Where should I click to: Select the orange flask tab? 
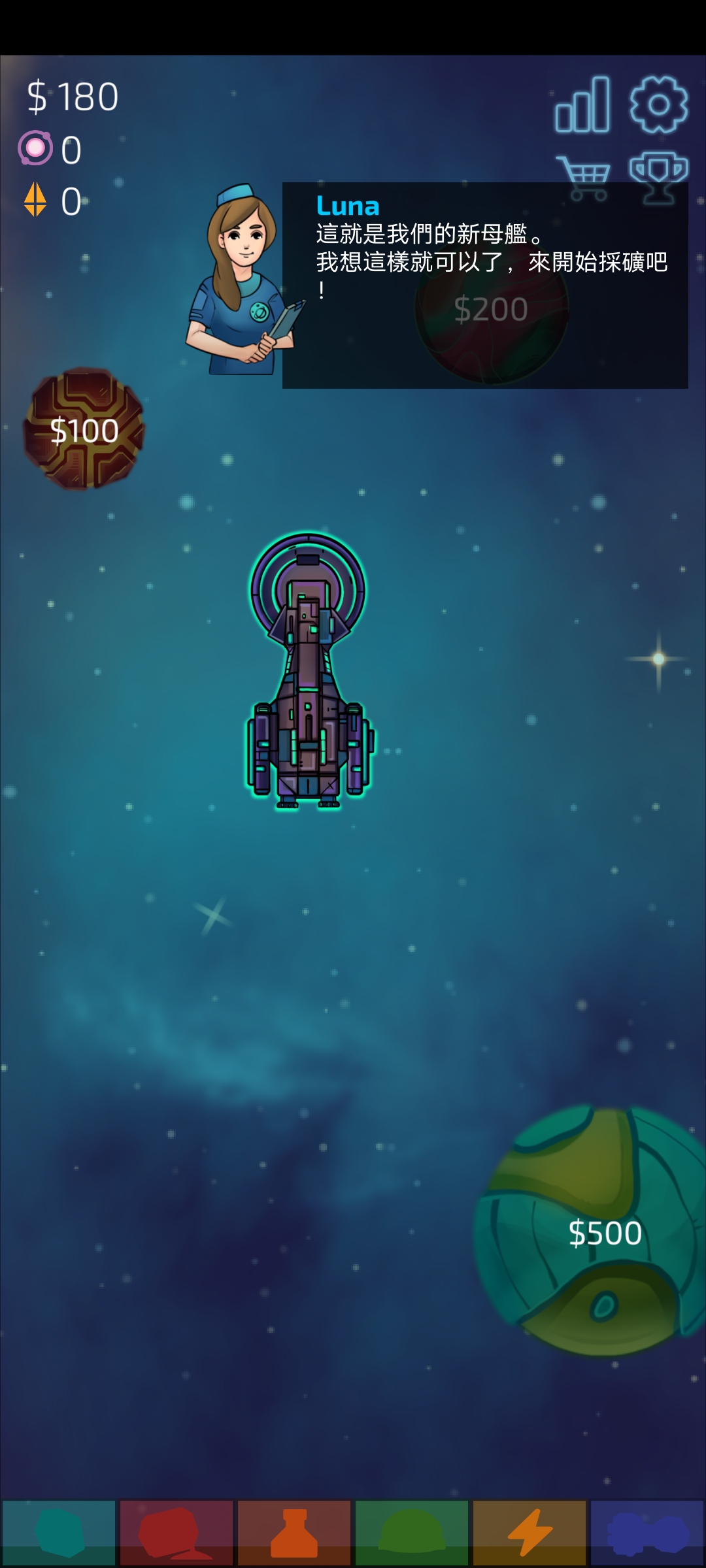[x=294, y=1533]
